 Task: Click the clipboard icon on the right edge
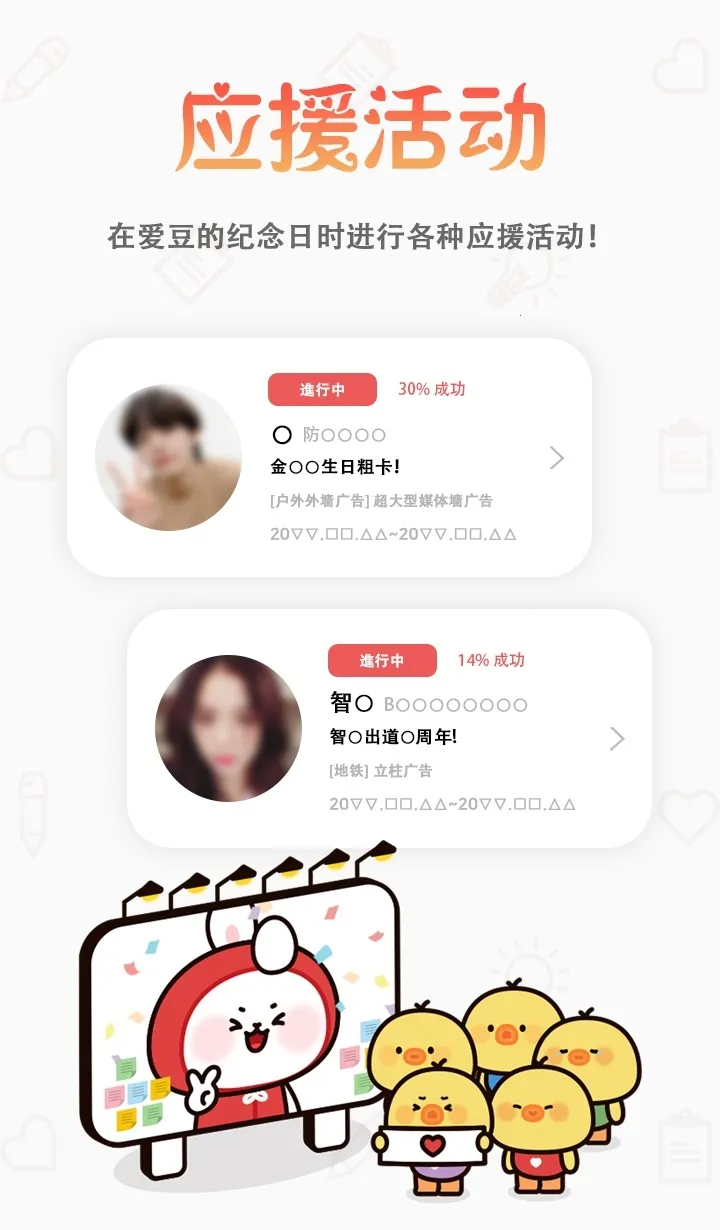pos(685,455)
